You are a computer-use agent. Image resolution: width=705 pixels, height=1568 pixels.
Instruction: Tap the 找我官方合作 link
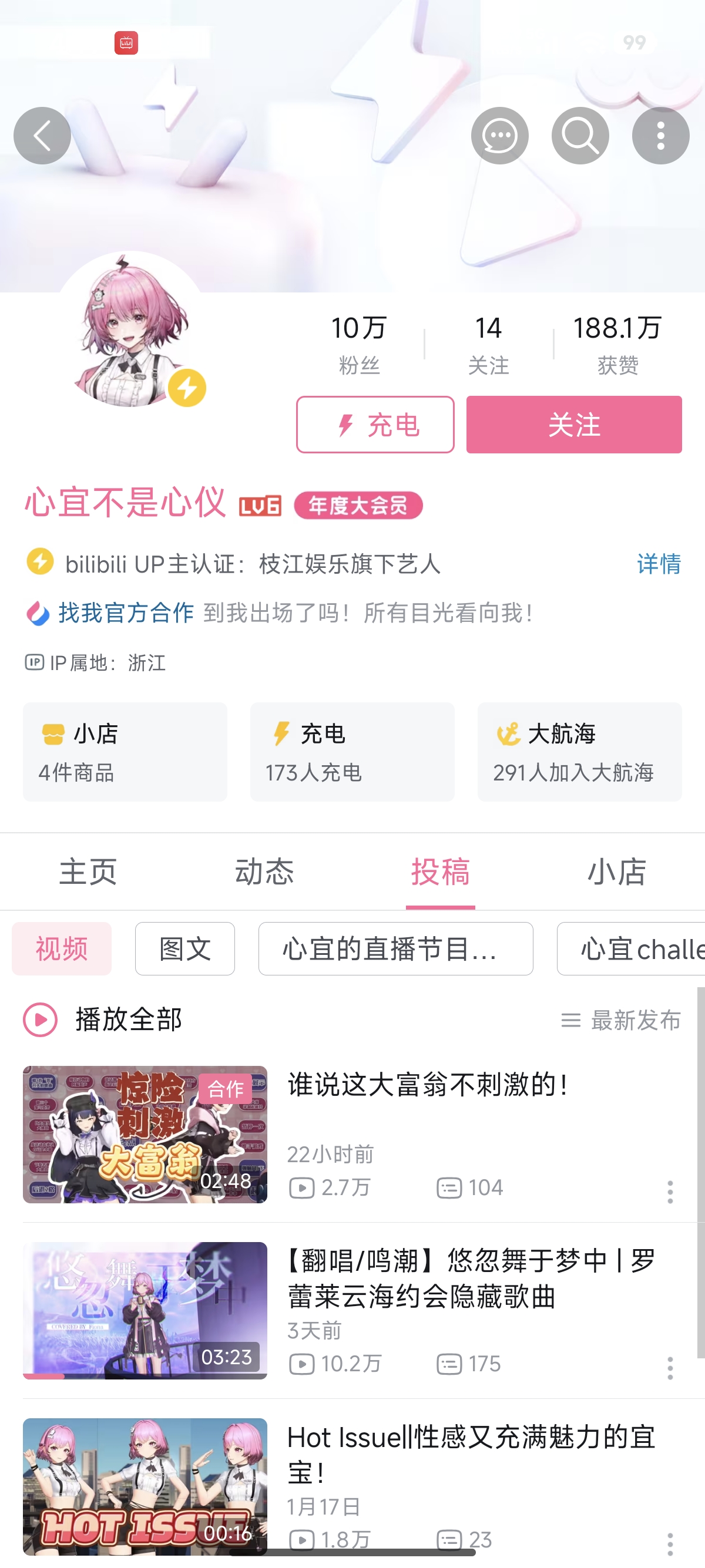[x=126, y=613]
